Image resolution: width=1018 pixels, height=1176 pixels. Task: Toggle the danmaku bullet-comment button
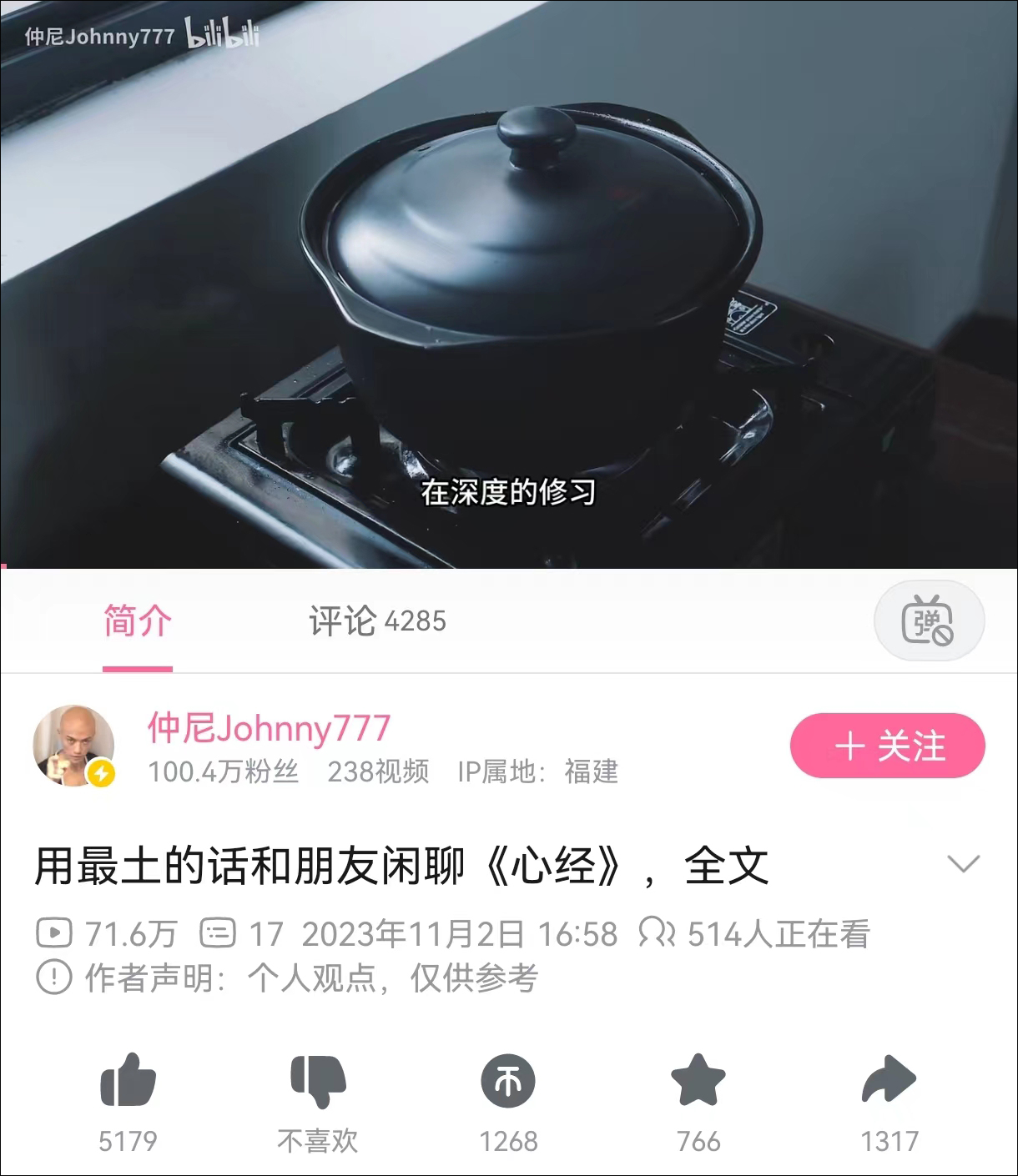coord(929,621)
